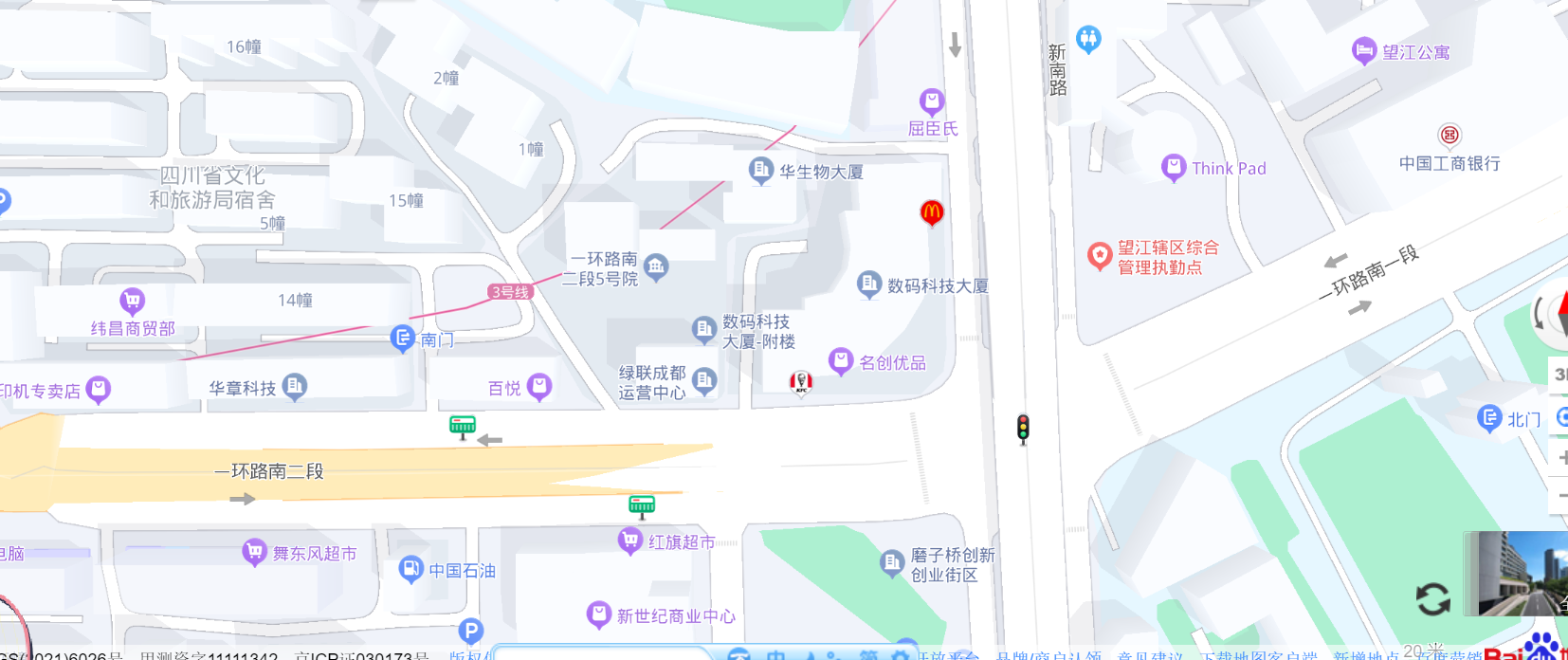Tap the refresh arrows icon
Screen dimensions: 1568x660
[1432, 598]
